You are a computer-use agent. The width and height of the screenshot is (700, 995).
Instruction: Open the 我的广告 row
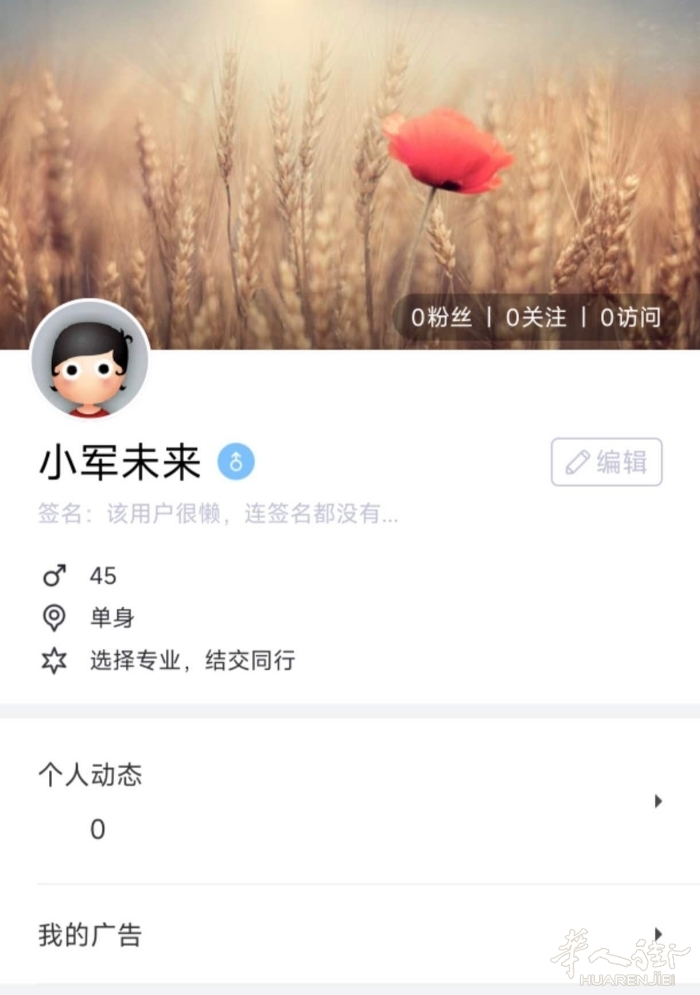(x=350, y=936)
